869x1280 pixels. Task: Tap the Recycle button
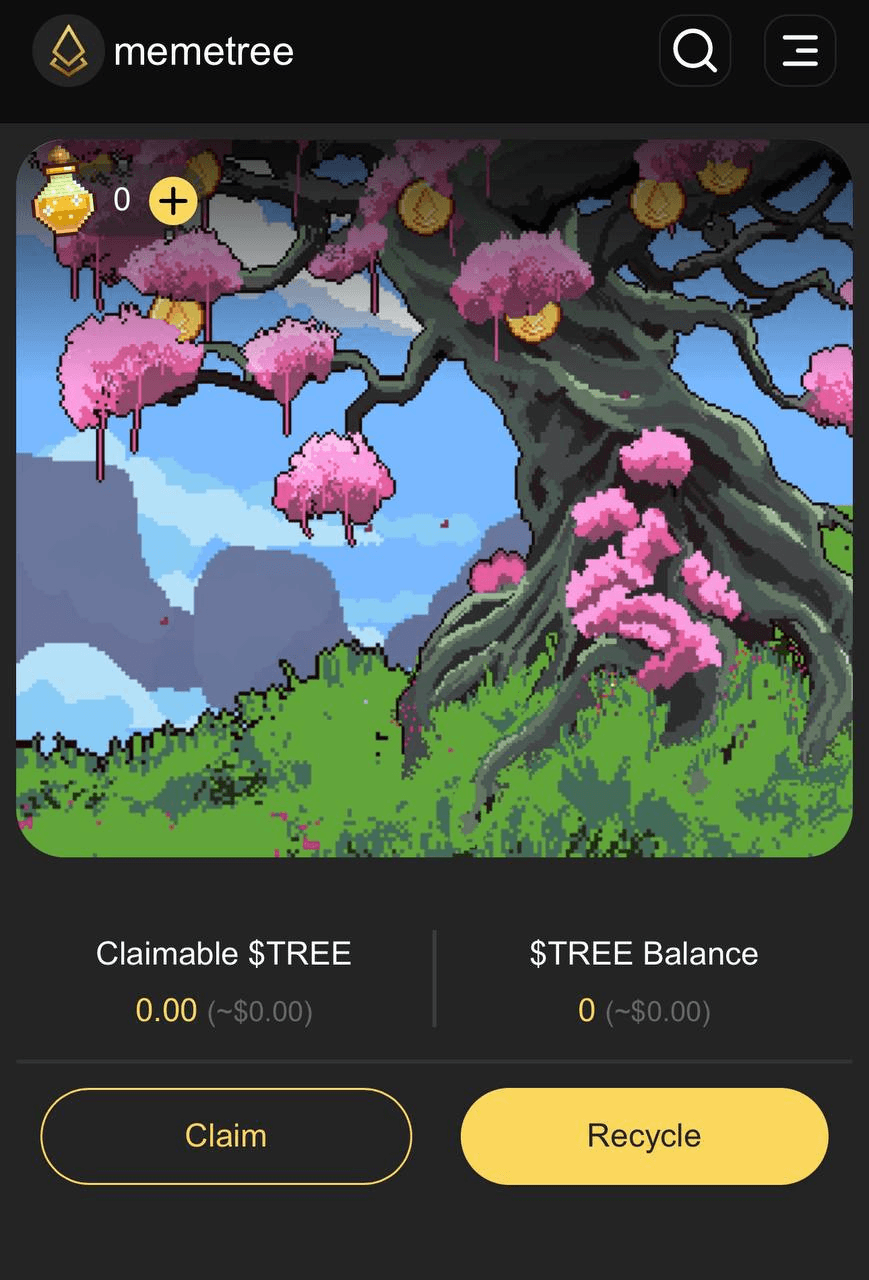point(644,1136)
